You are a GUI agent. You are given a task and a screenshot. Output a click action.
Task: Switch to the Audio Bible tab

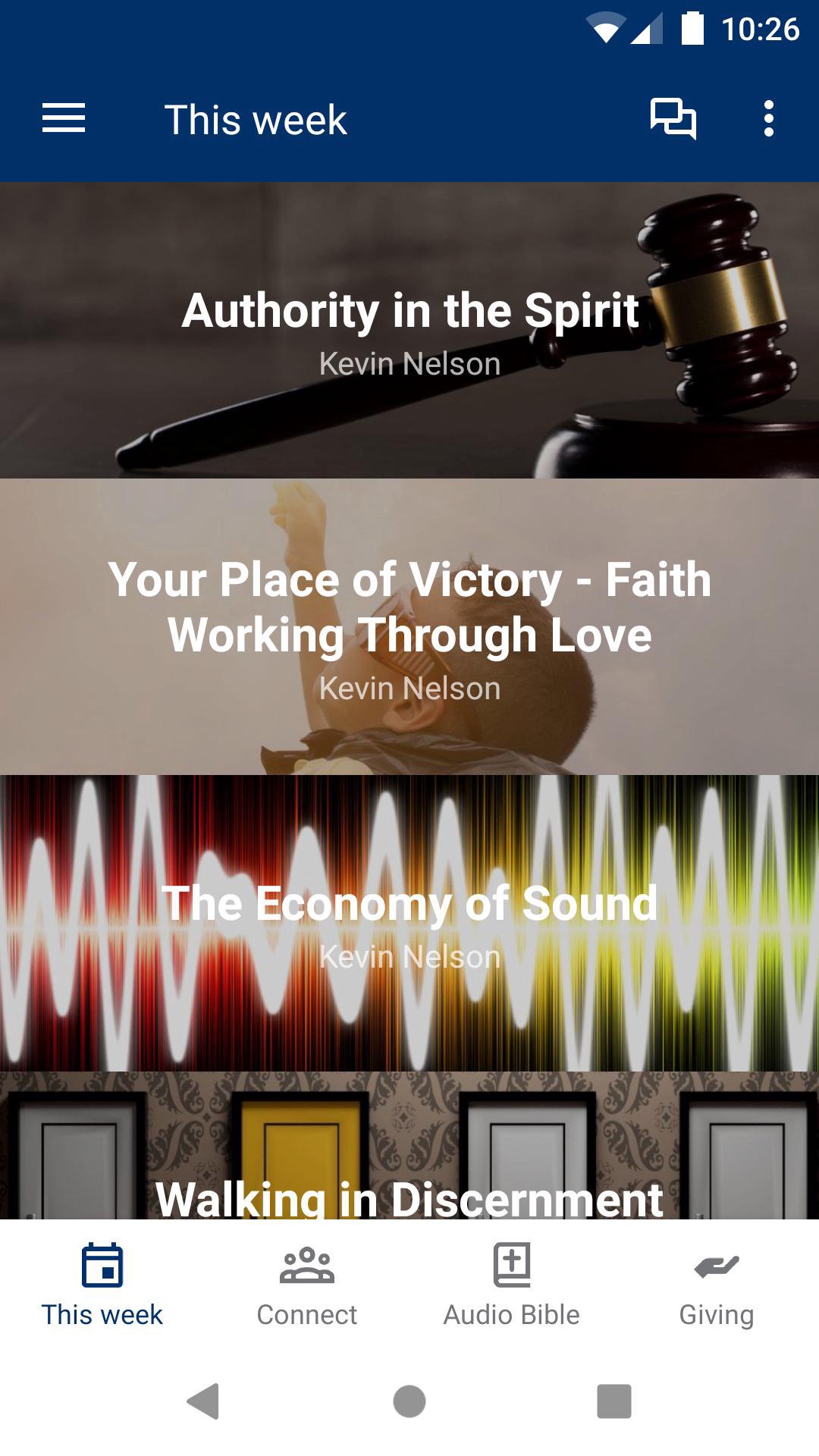(512, 1283)
